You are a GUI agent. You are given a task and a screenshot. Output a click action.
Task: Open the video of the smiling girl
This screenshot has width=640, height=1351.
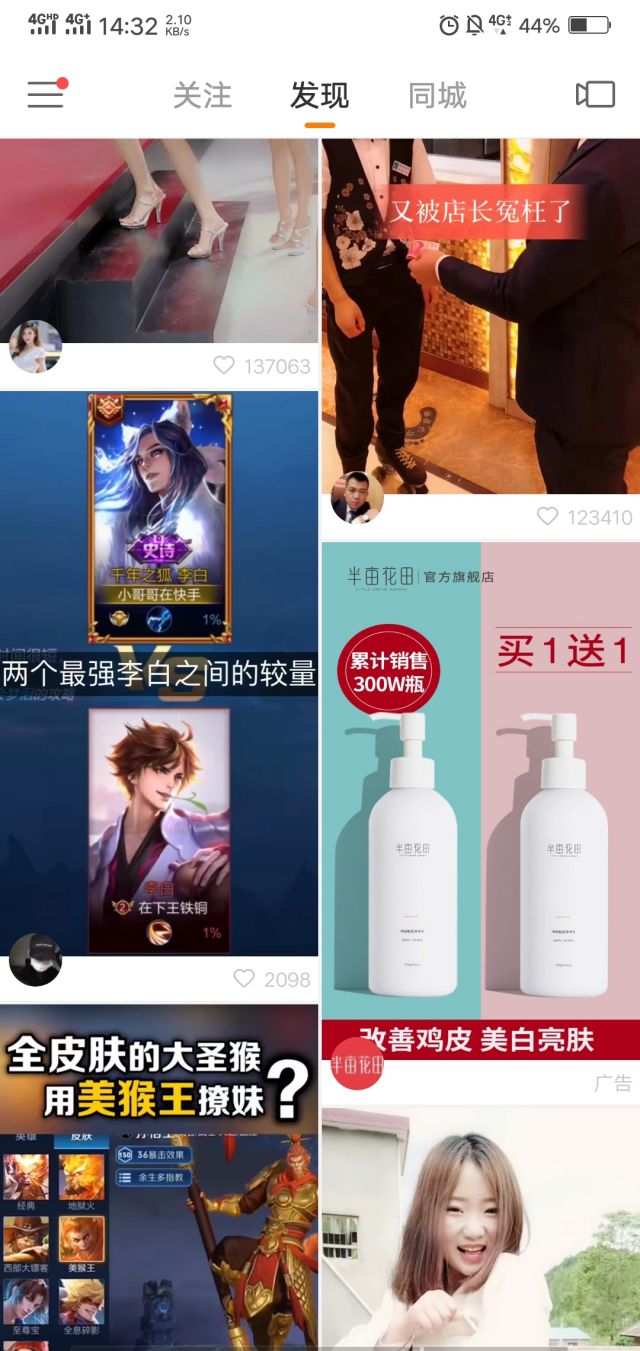tap(480, 1230)
